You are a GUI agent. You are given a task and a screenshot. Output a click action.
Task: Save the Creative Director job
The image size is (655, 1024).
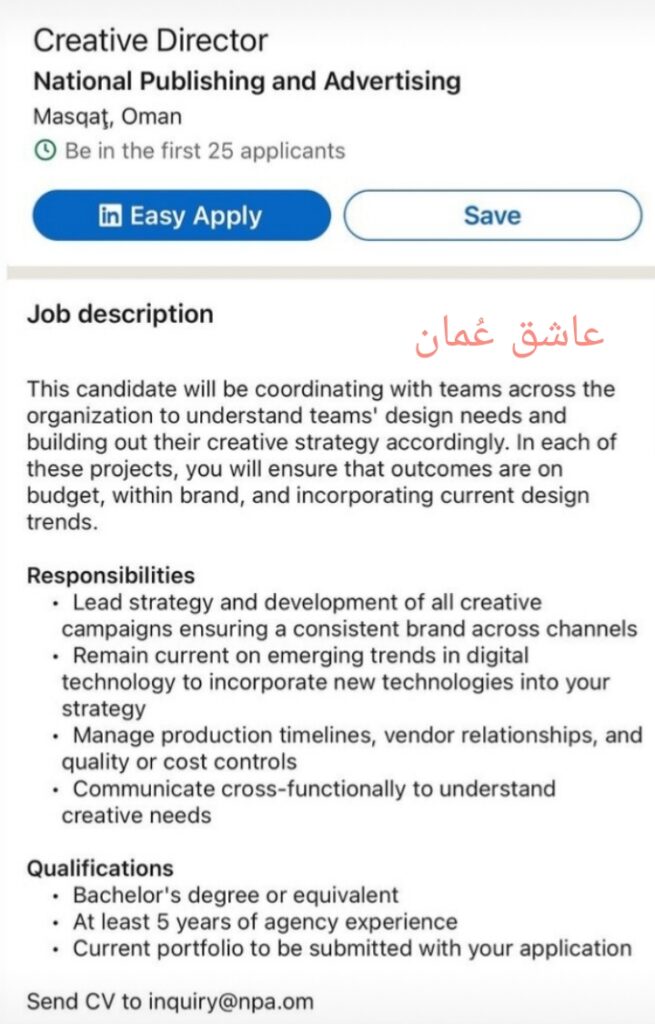click(492, 216)
